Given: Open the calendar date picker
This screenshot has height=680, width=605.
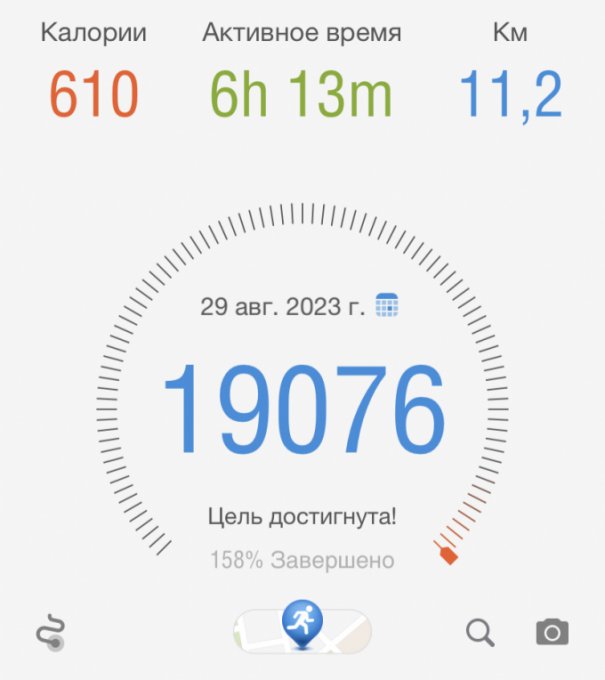Looking at the screenshot, I should [386, 306].
